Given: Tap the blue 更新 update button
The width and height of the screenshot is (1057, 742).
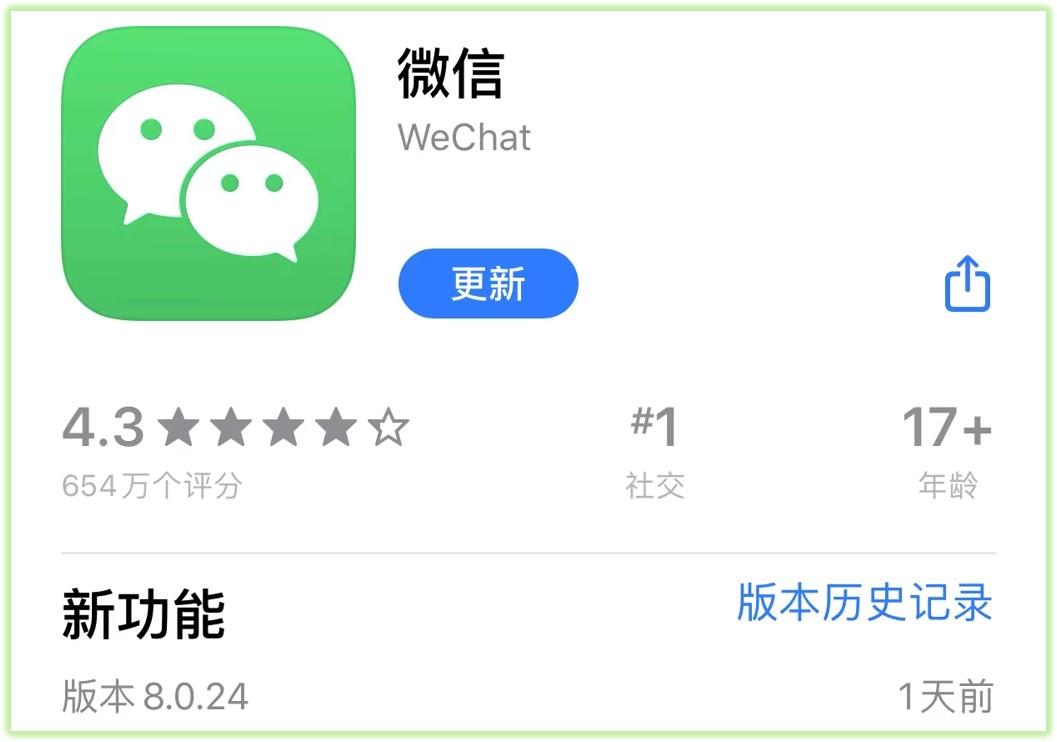Looking at the screenshot, I should (x=488, y=284).
